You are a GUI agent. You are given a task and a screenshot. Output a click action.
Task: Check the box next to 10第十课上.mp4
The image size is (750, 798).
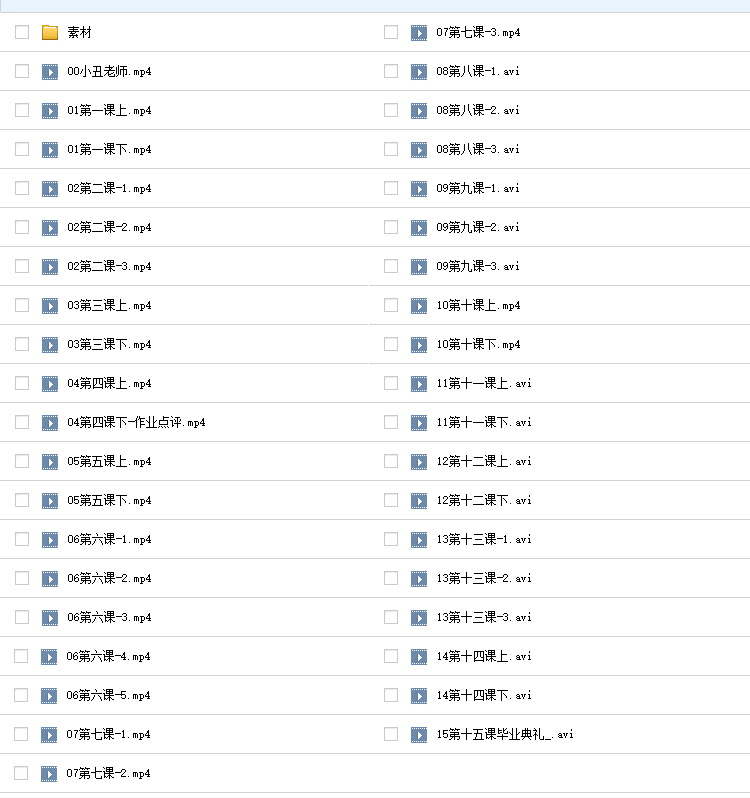pos(391,306)
